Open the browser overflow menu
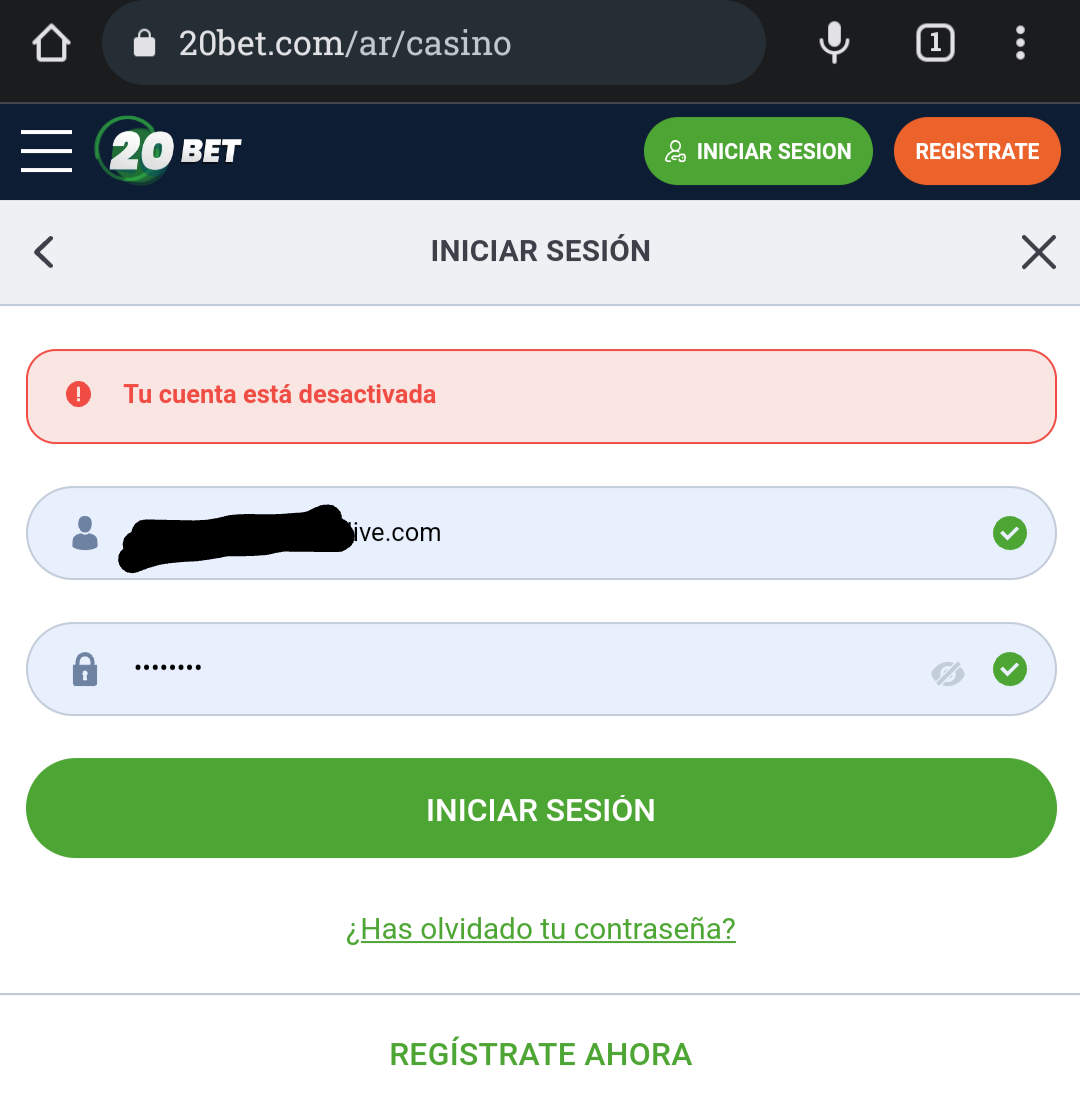Image resolution: width=1080 pixels, height=1113 pixels. tap(1020, 43)
